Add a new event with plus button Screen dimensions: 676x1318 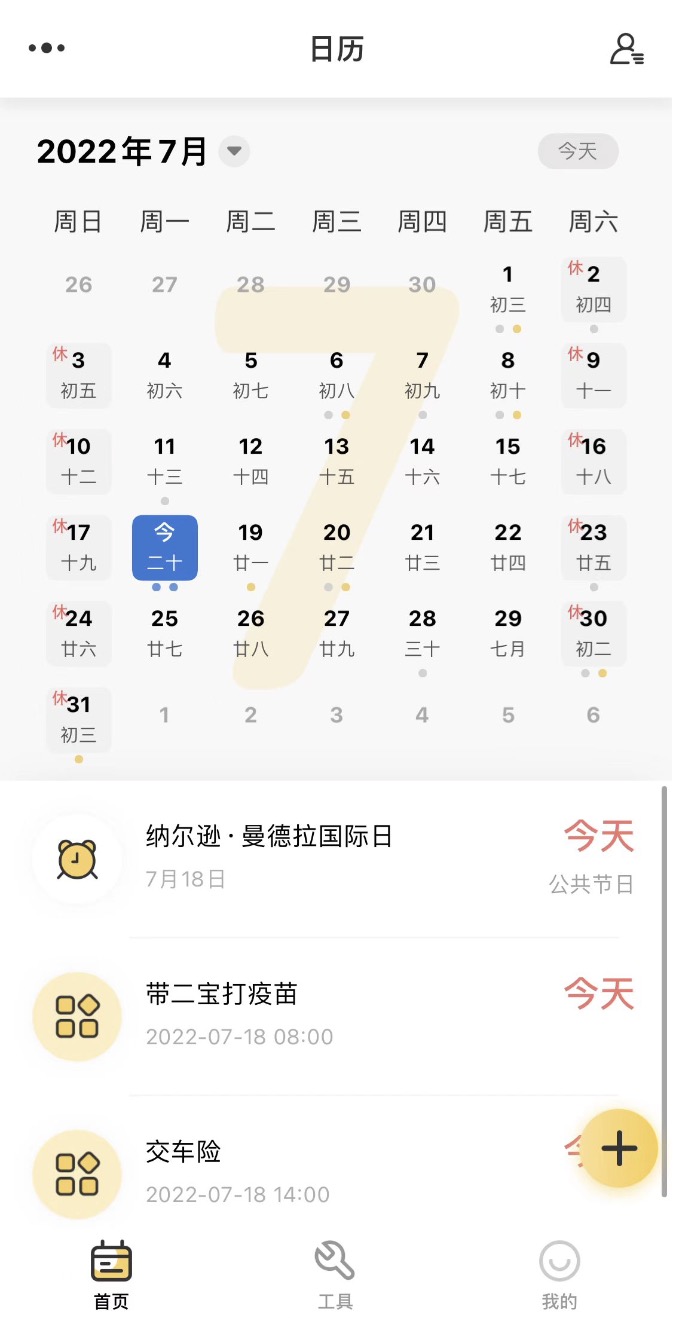pos(619,1148)
